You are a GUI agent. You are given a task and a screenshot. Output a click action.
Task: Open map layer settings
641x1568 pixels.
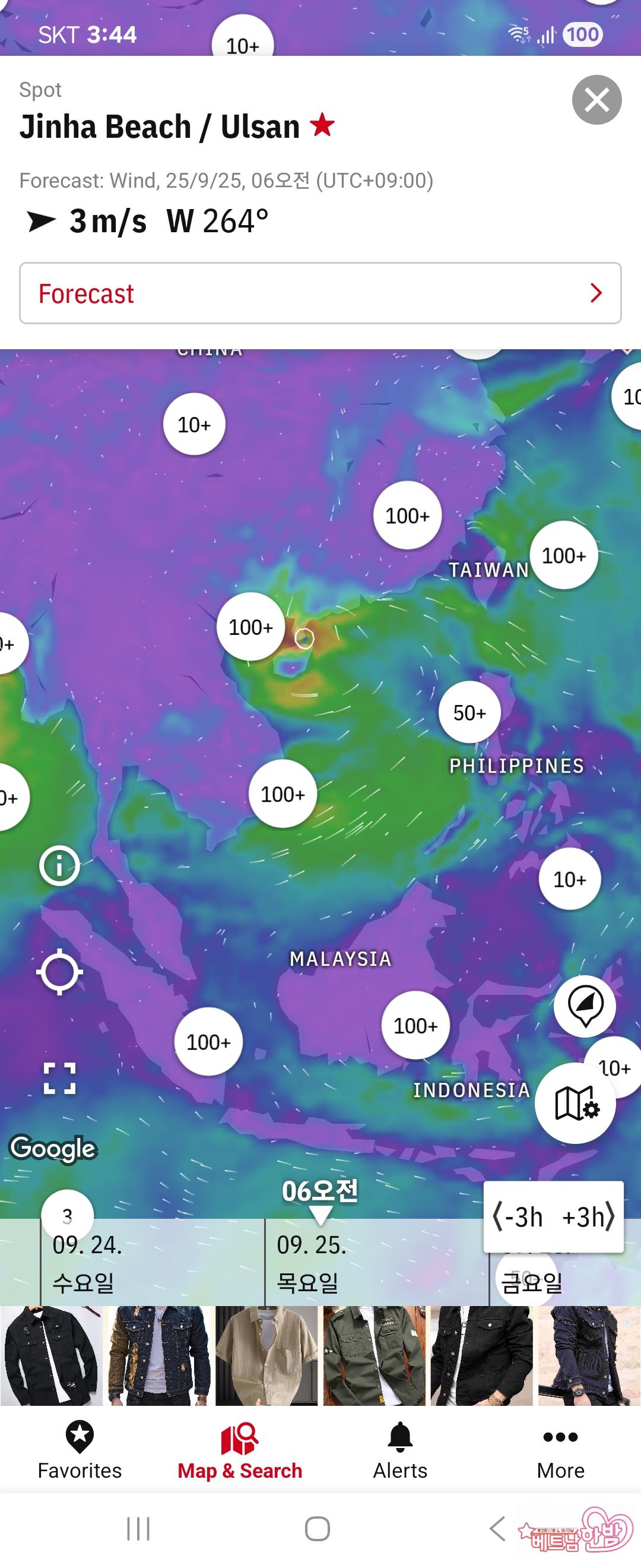coord(575,1103)
